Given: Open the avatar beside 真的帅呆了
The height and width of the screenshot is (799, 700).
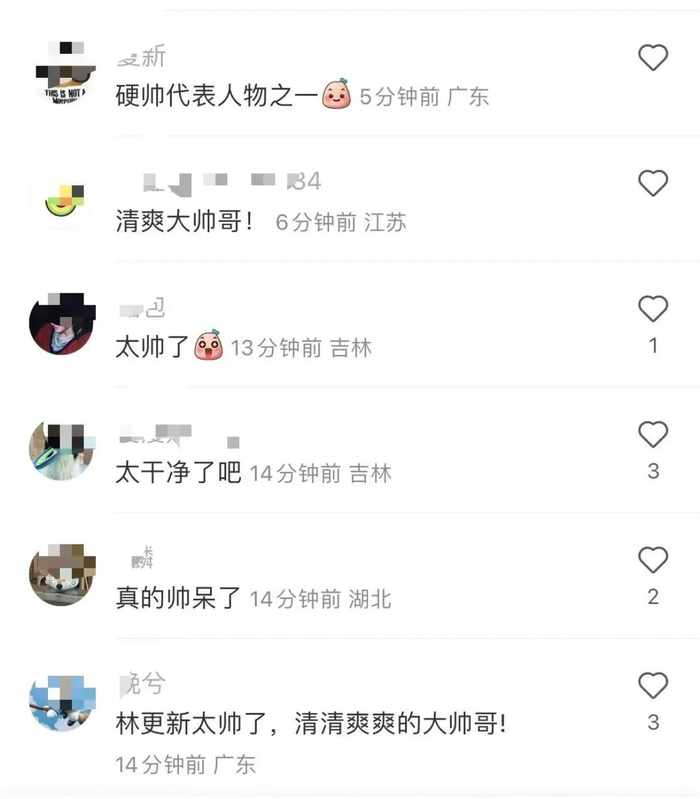Looking at the screenshot, I should [63, 575].
